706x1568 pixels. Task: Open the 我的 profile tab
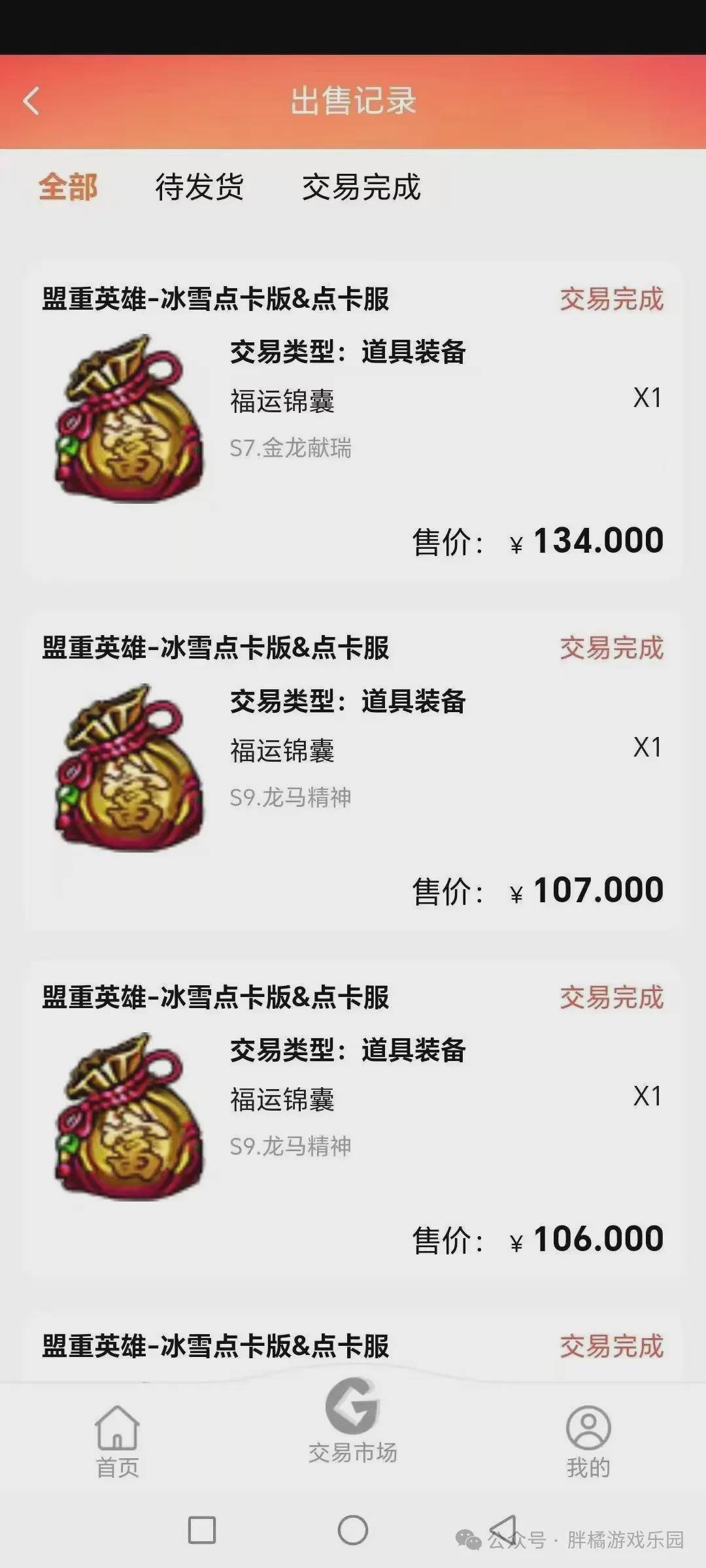coord(588,1442)
